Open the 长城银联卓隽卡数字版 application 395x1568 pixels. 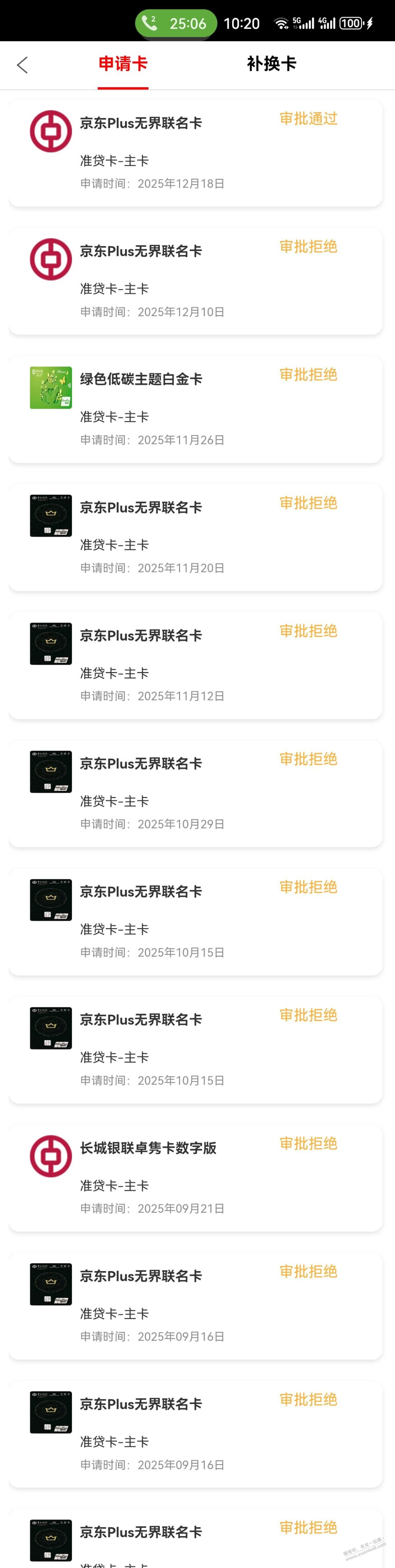pyautogui.click(x=196, y=1177)
